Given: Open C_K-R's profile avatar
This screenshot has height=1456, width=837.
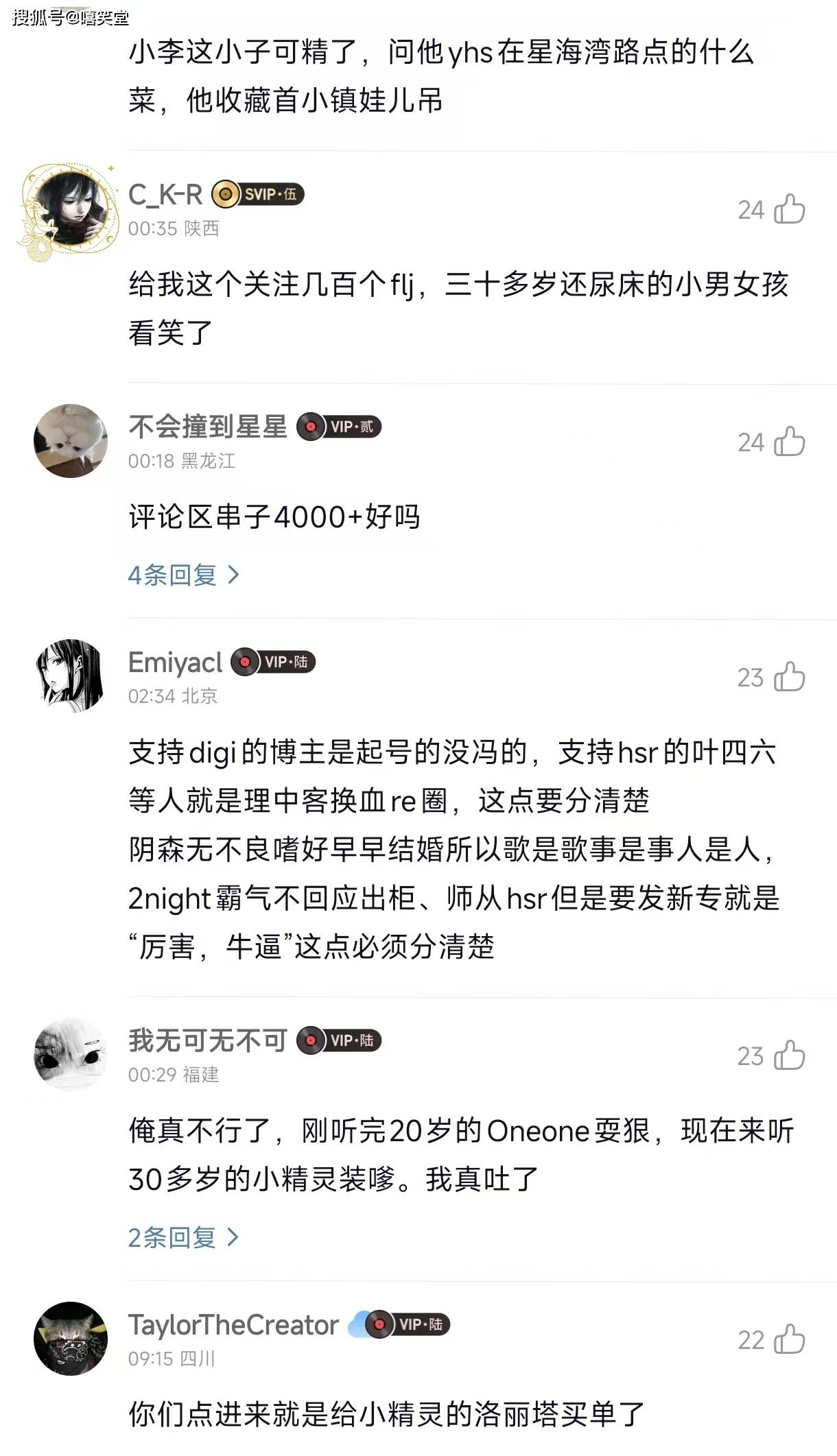Looking at the screenshot, I should tap(71, 209).
